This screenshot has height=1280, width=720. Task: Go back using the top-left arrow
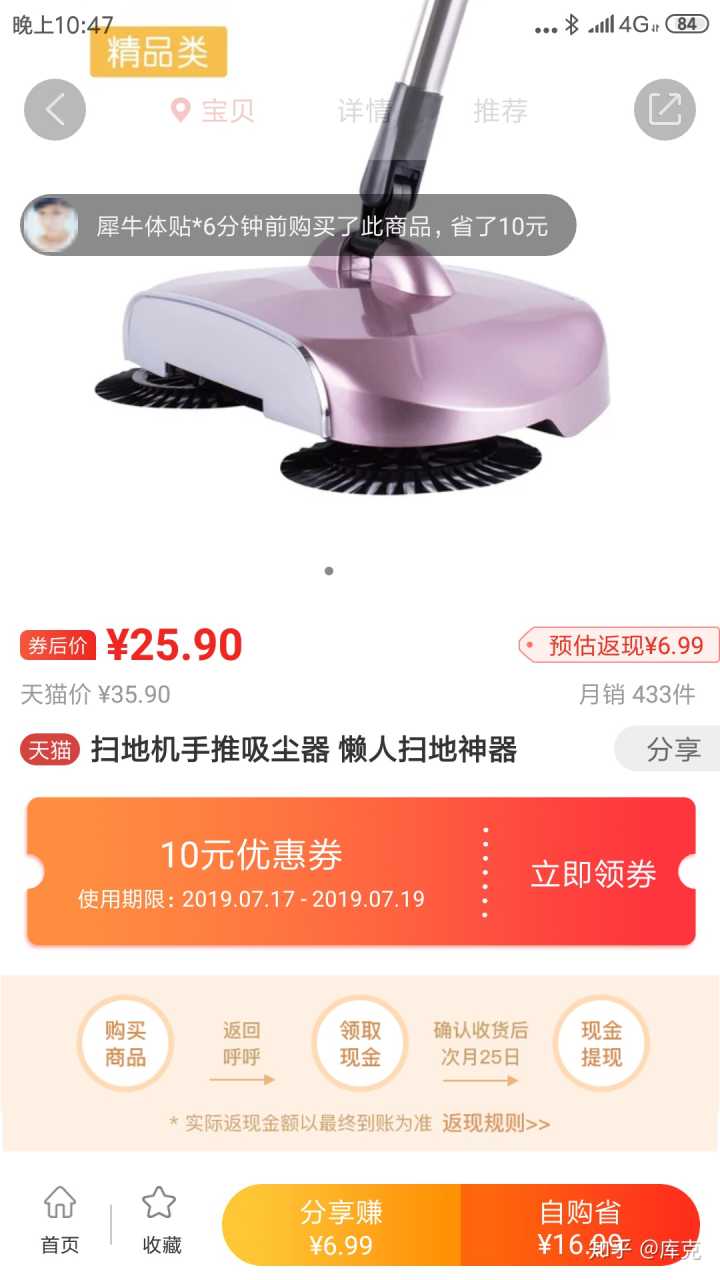tap(55, 109)
